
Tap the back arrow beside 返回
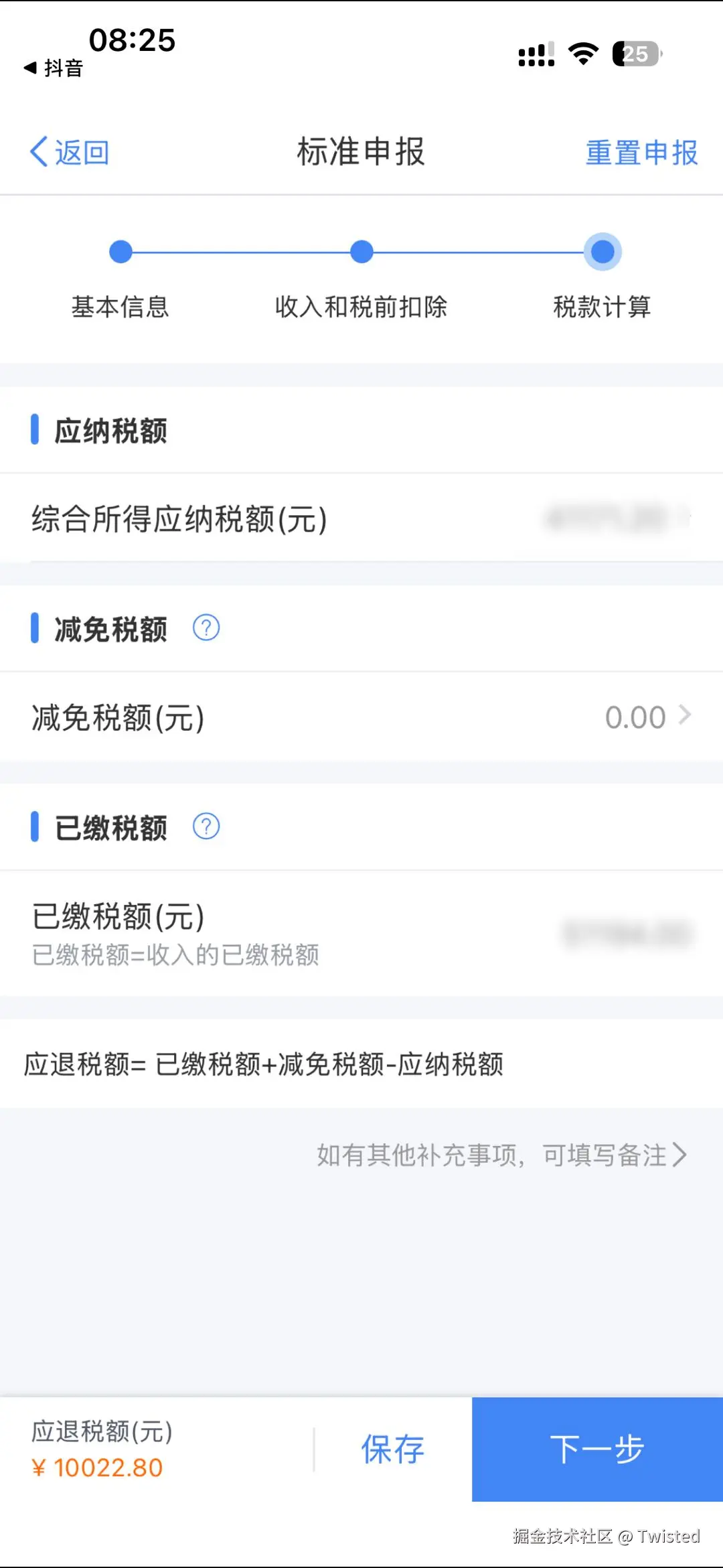click(39, 151)
